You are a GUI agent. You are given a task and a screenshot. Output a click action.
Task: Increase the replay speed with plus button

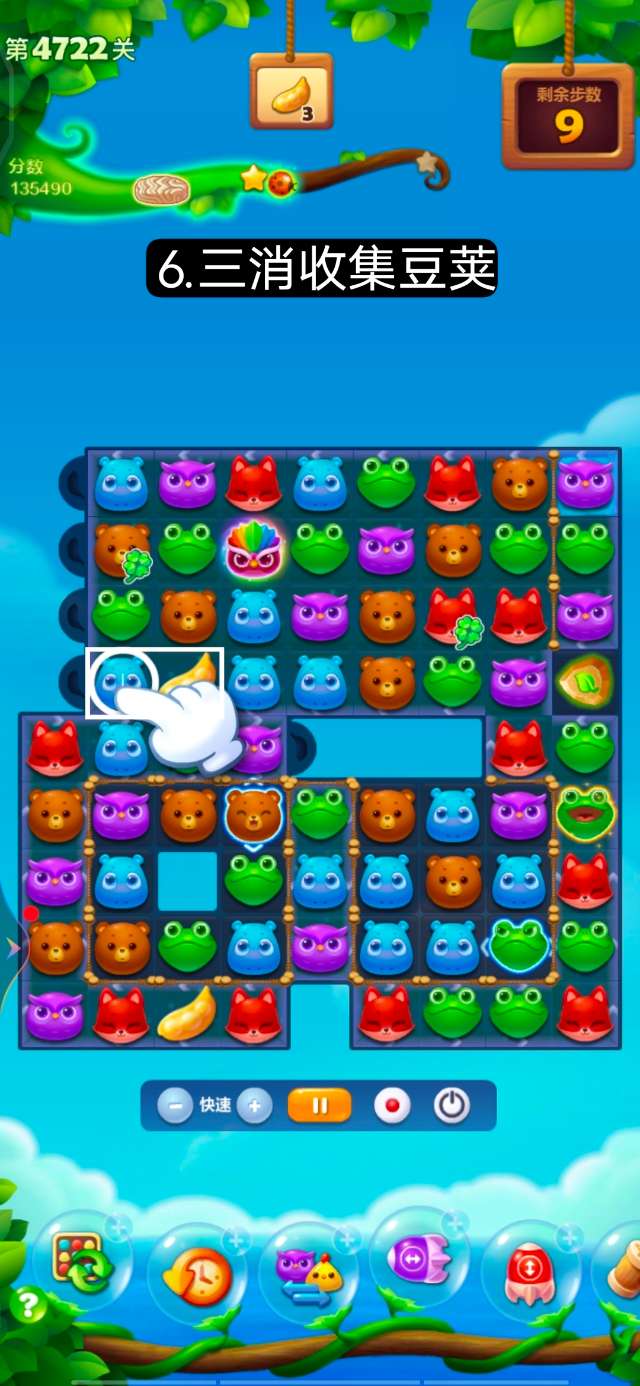255,1106
